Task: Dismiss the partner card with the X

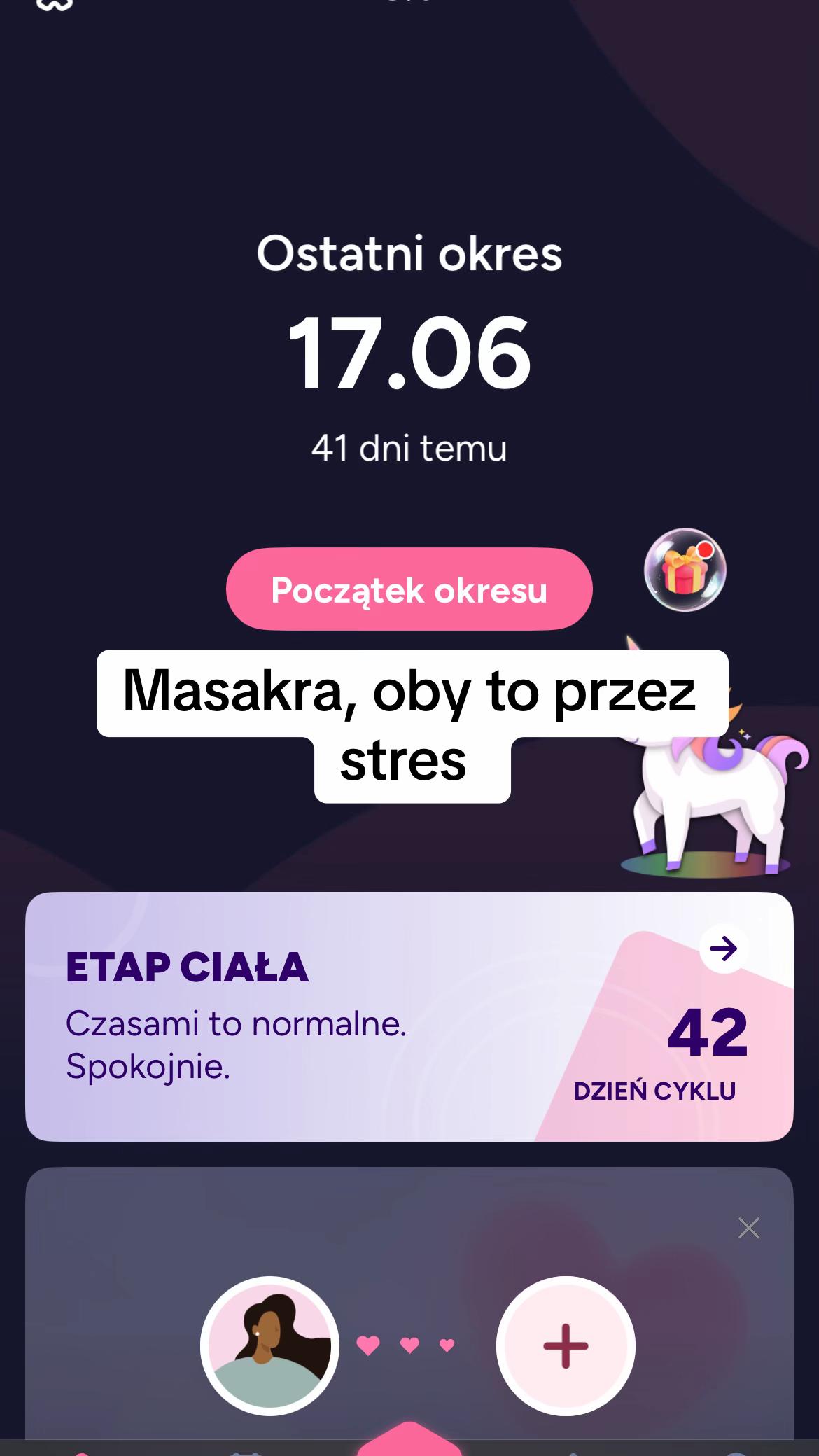Action: coord(748,1227)
